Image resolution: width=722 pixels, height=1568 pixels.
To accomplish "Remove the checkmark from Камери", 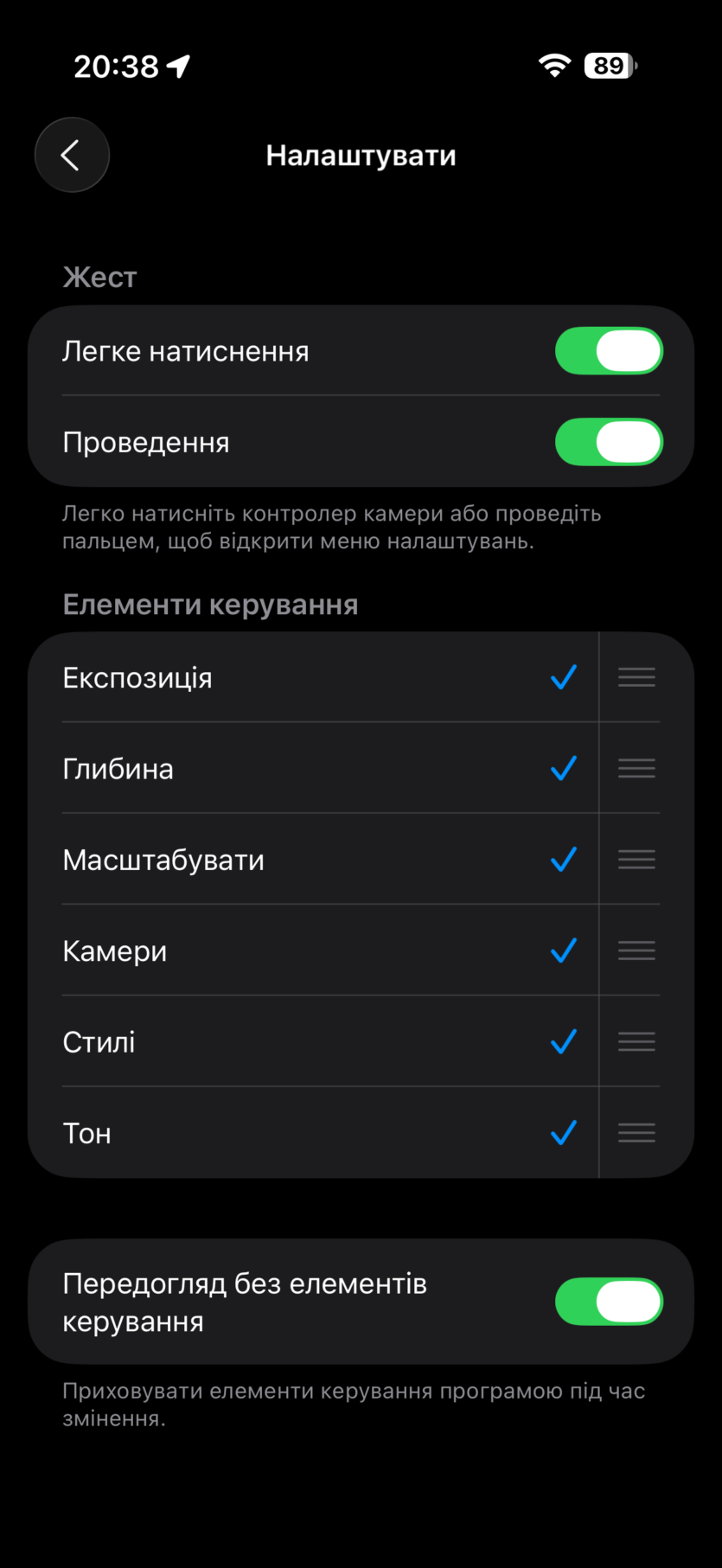I will (x=563, y=950).
